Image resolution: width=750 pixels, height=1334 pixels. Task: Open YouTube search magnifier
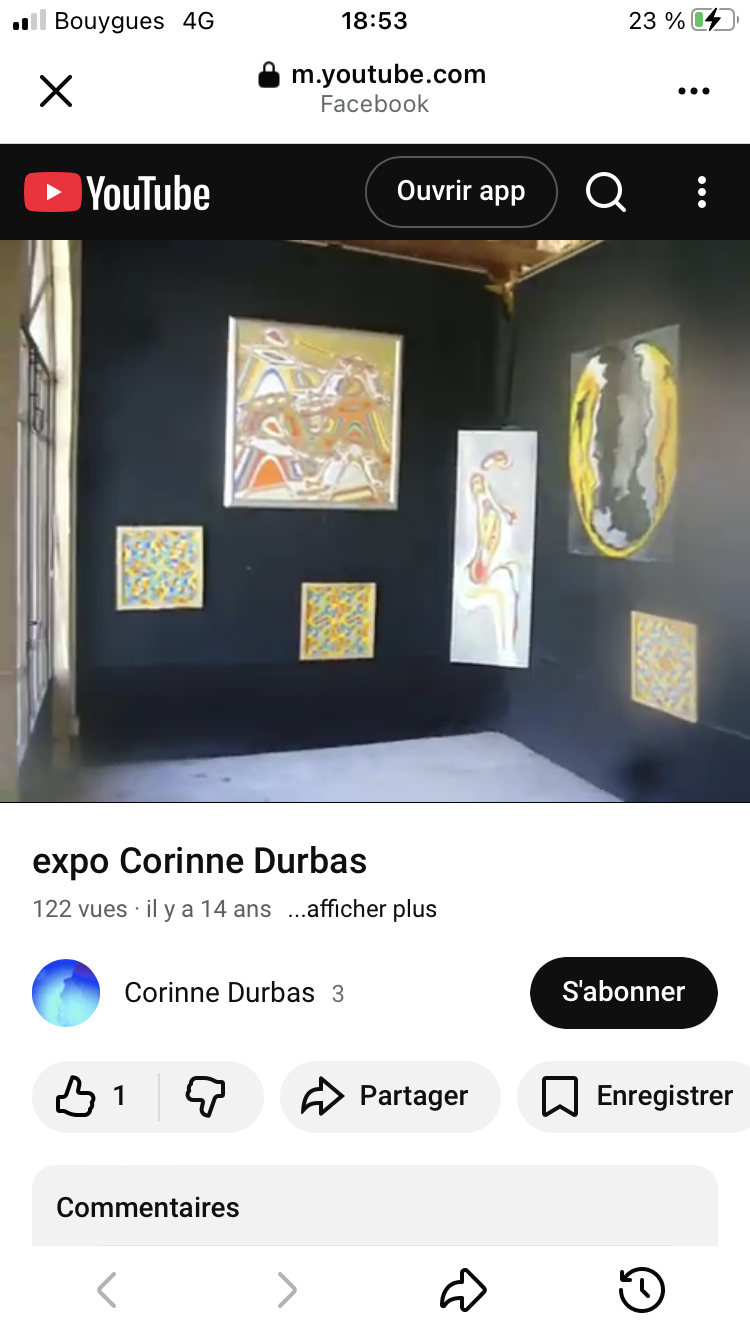pyautogui.click(x=605, y=192)
